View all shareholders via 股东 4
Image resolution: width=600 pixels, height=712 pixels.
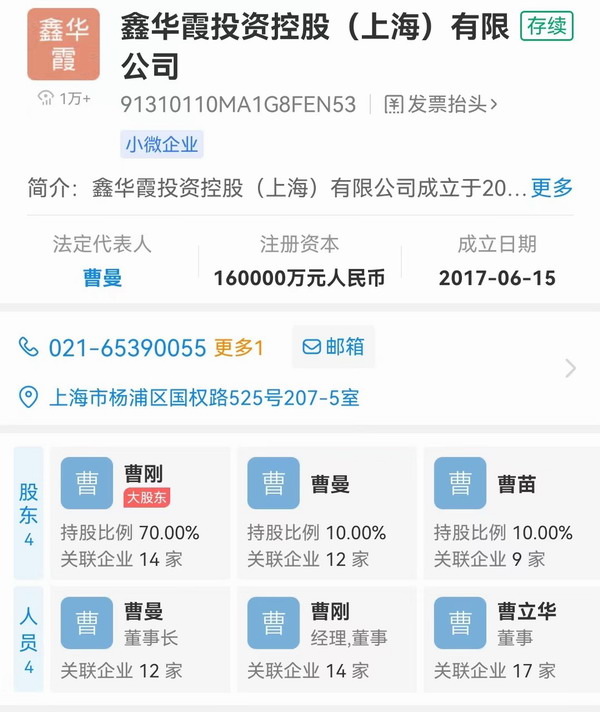[29, 513]
